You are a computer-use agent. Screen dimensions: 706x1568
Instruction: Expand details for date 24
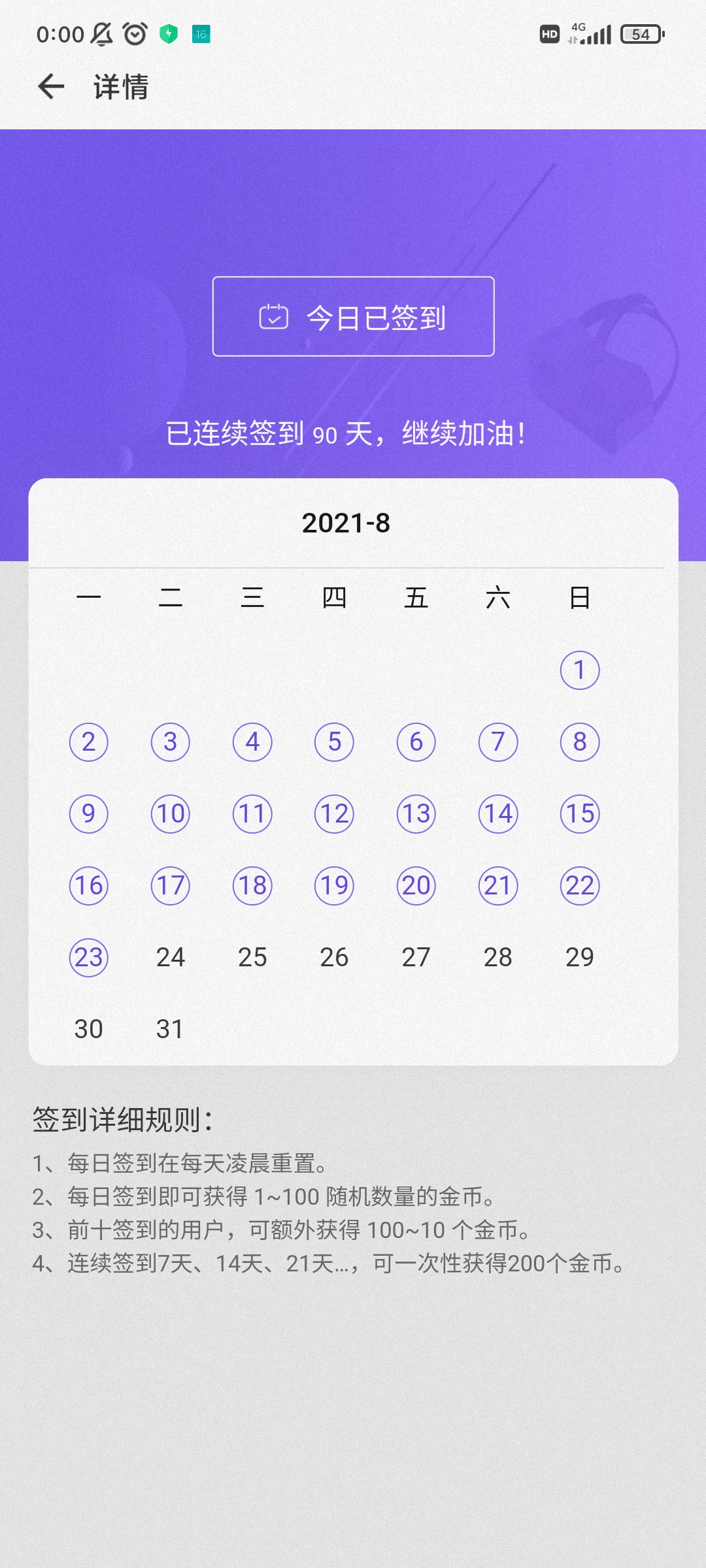171,957
